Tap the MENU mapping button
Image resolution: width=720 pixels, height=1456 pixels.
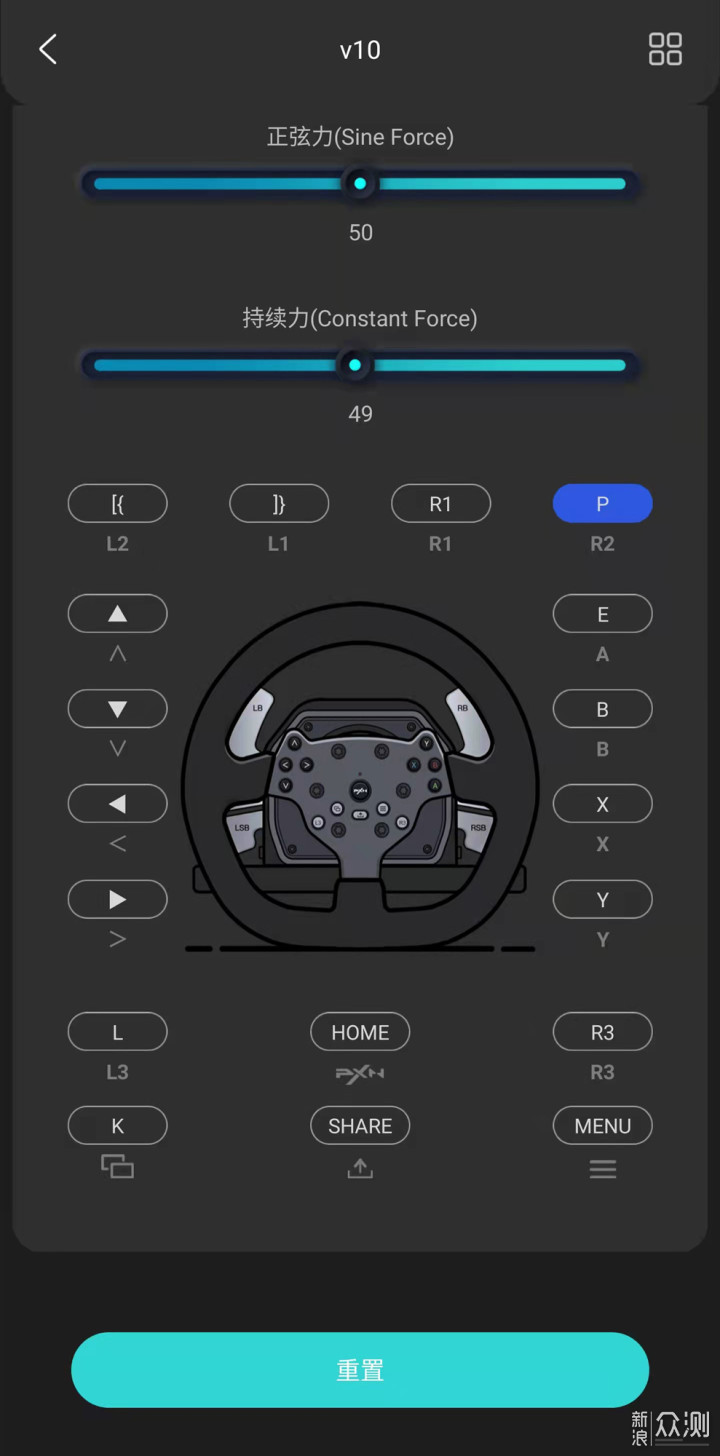click(x=603, y=1126)
